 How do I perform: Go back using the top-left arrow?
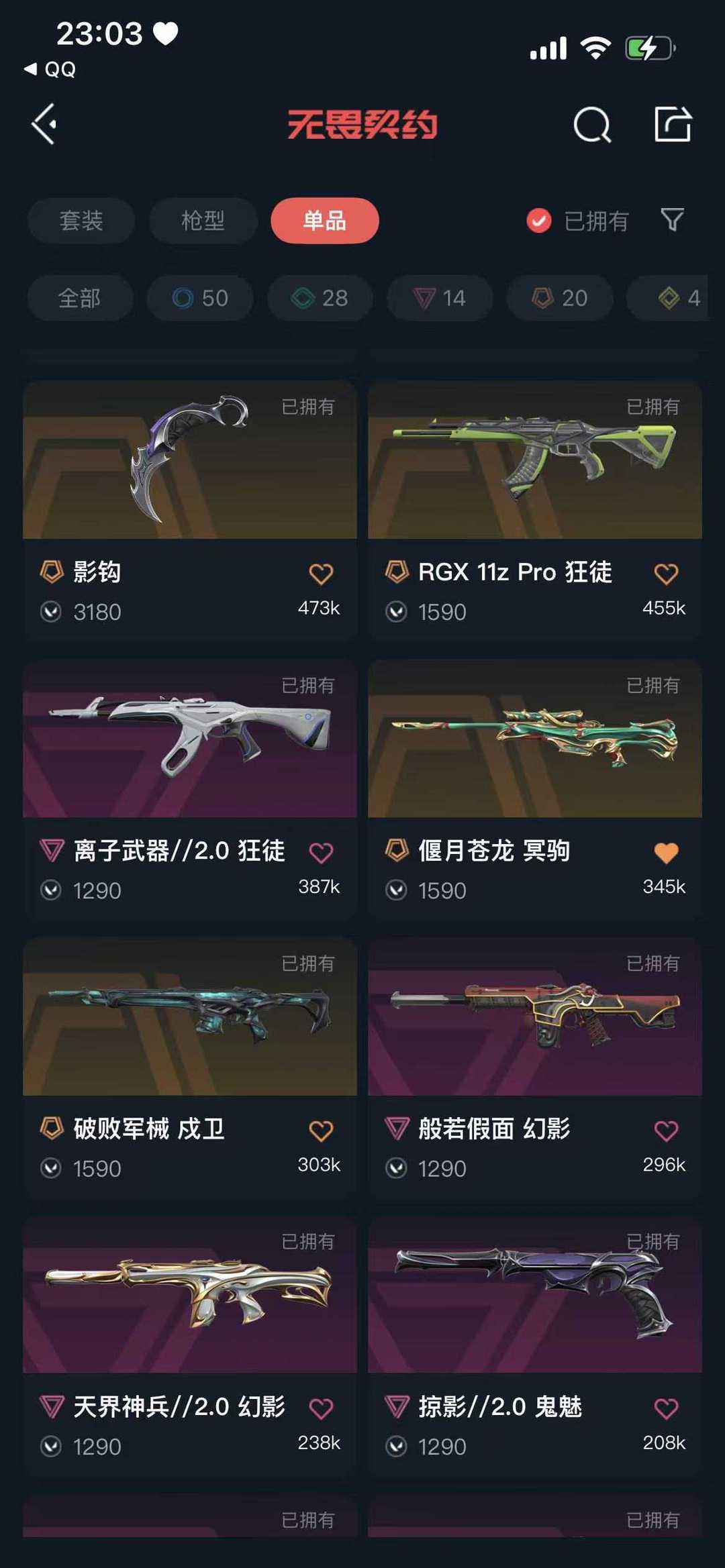(44, 124)
